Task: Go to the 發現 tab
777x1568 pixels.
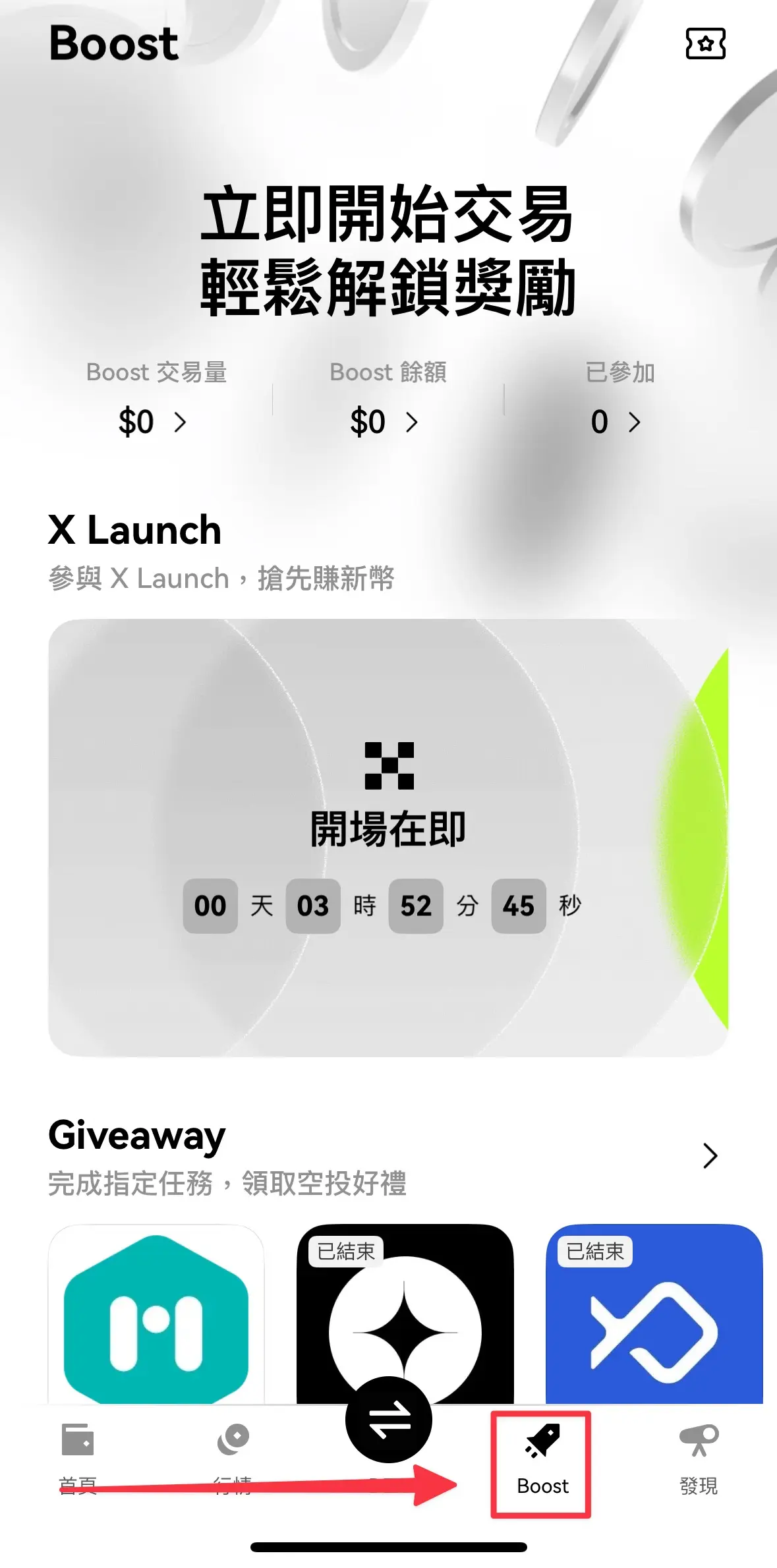Action: click(x=698, y=1458)
